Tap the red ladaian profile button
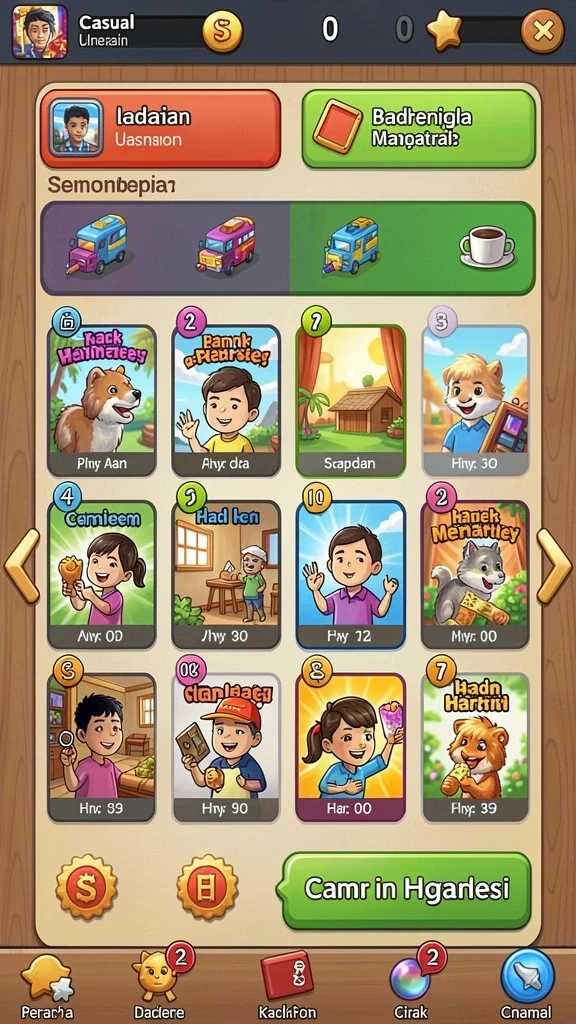576x1024 pixels. click(161, 129)
